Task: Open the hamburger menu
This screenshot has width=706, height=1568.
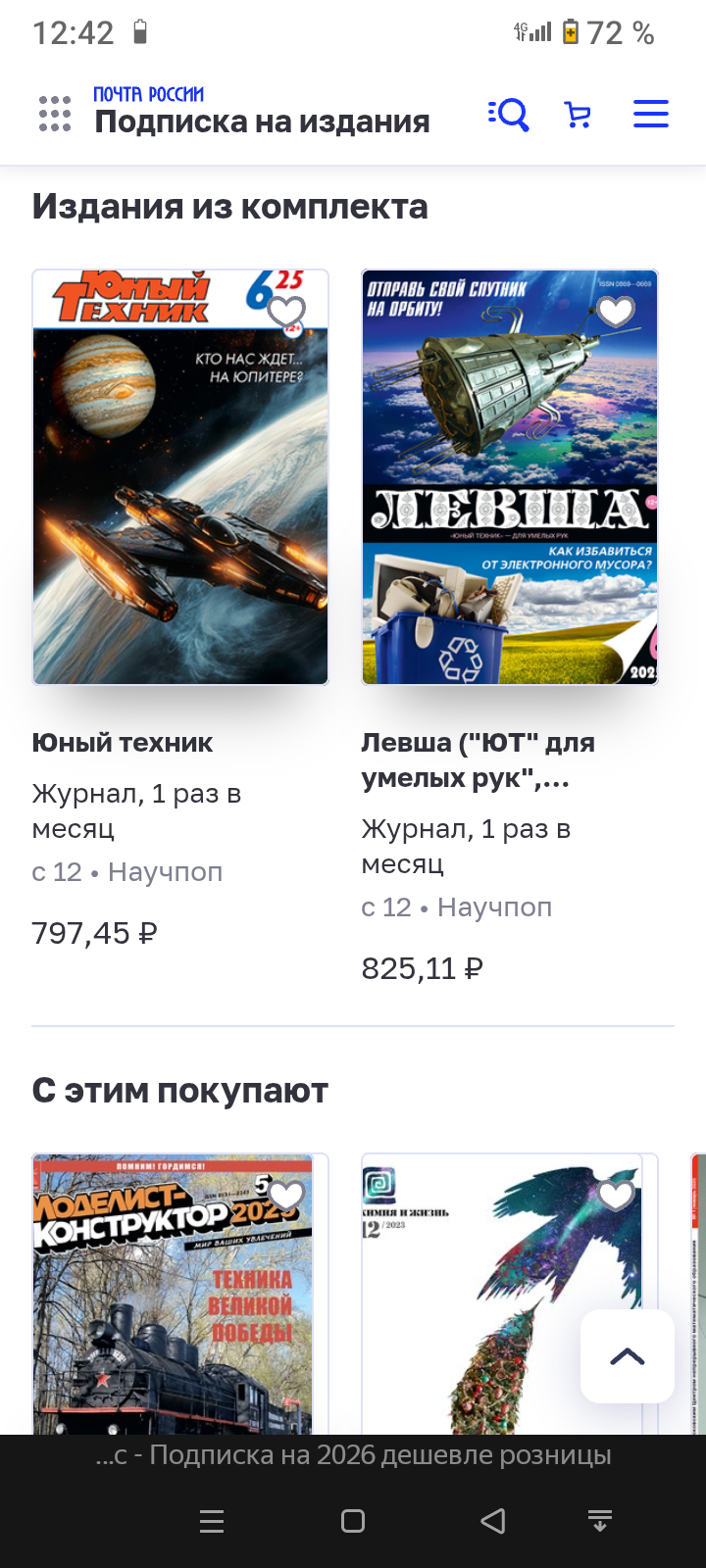Action: pos(650,115)
